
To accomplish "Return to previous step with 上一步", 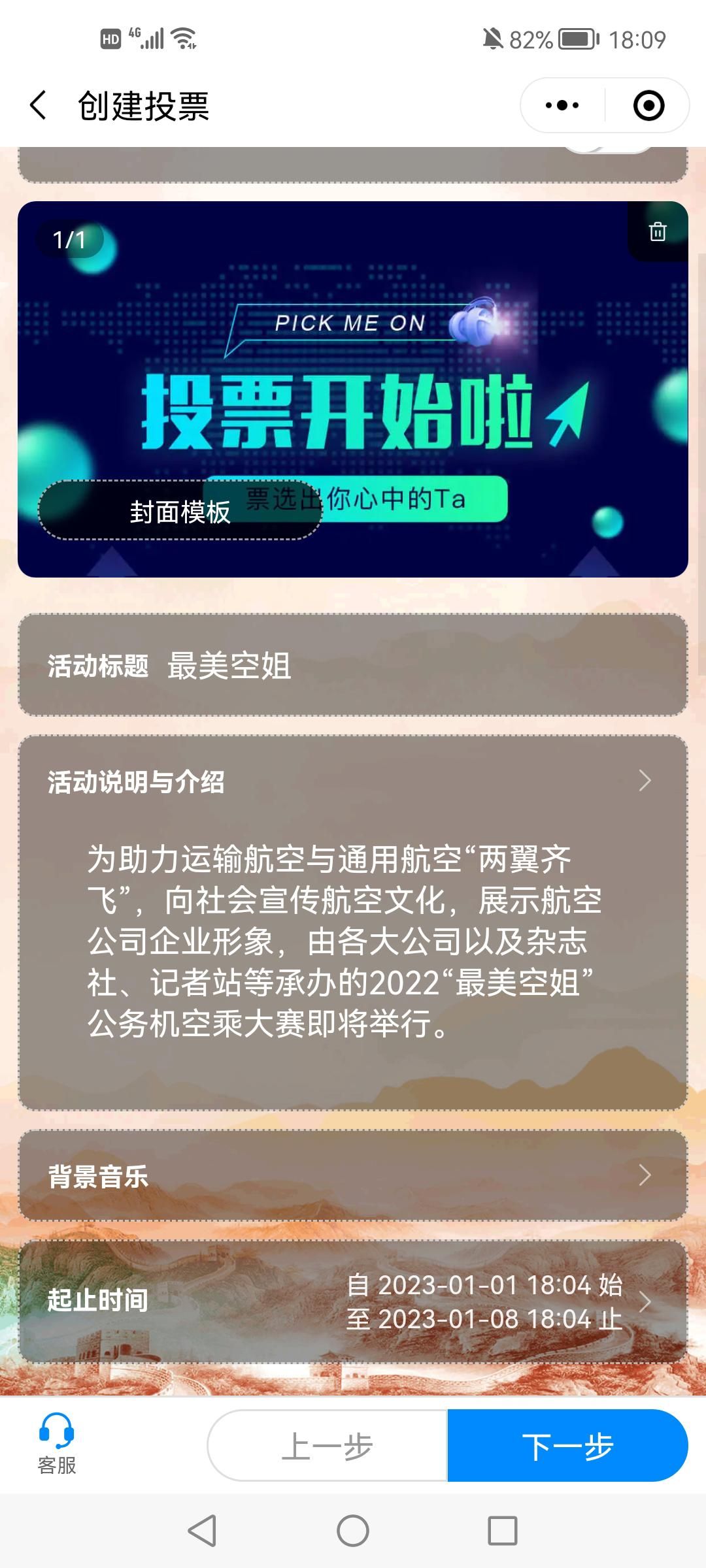I will 327,1445.
